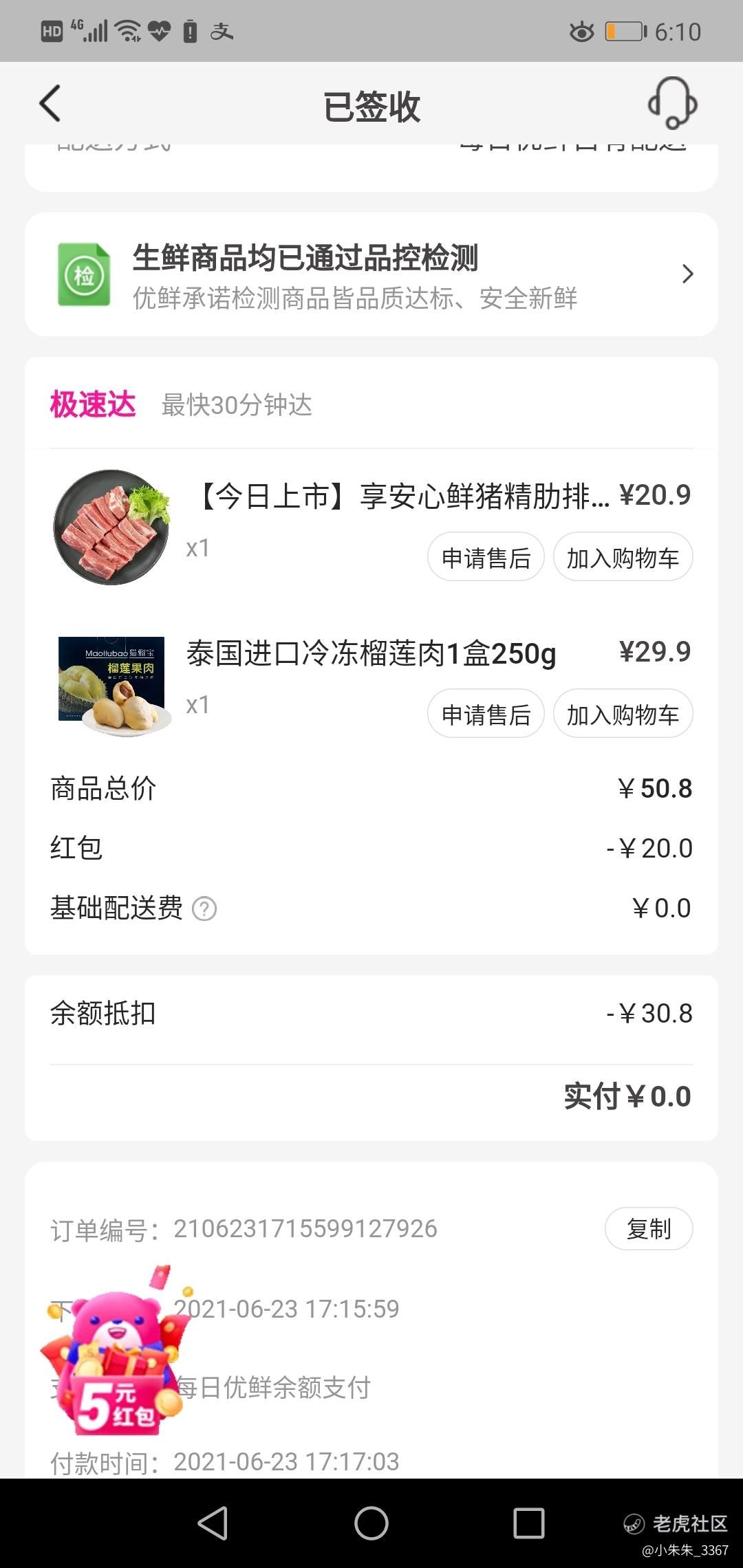The image size is (743, 1568).
Task: Go back from the 已签收 order page
Action: pyautogui.click(x=50, y=104)
